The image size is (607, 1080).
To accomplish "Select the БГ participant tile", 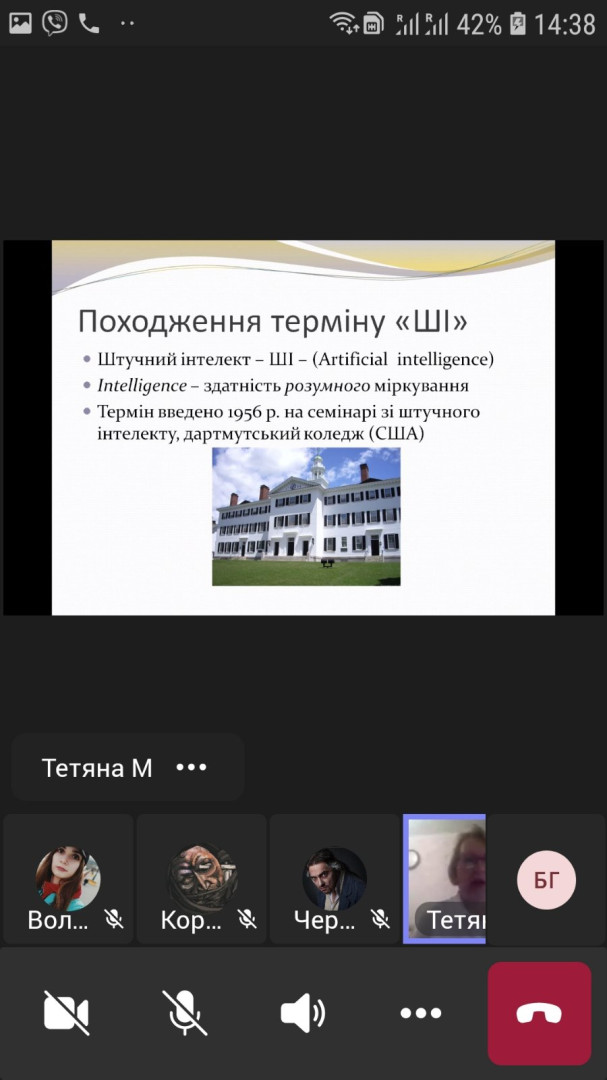I will pos(546,879).
